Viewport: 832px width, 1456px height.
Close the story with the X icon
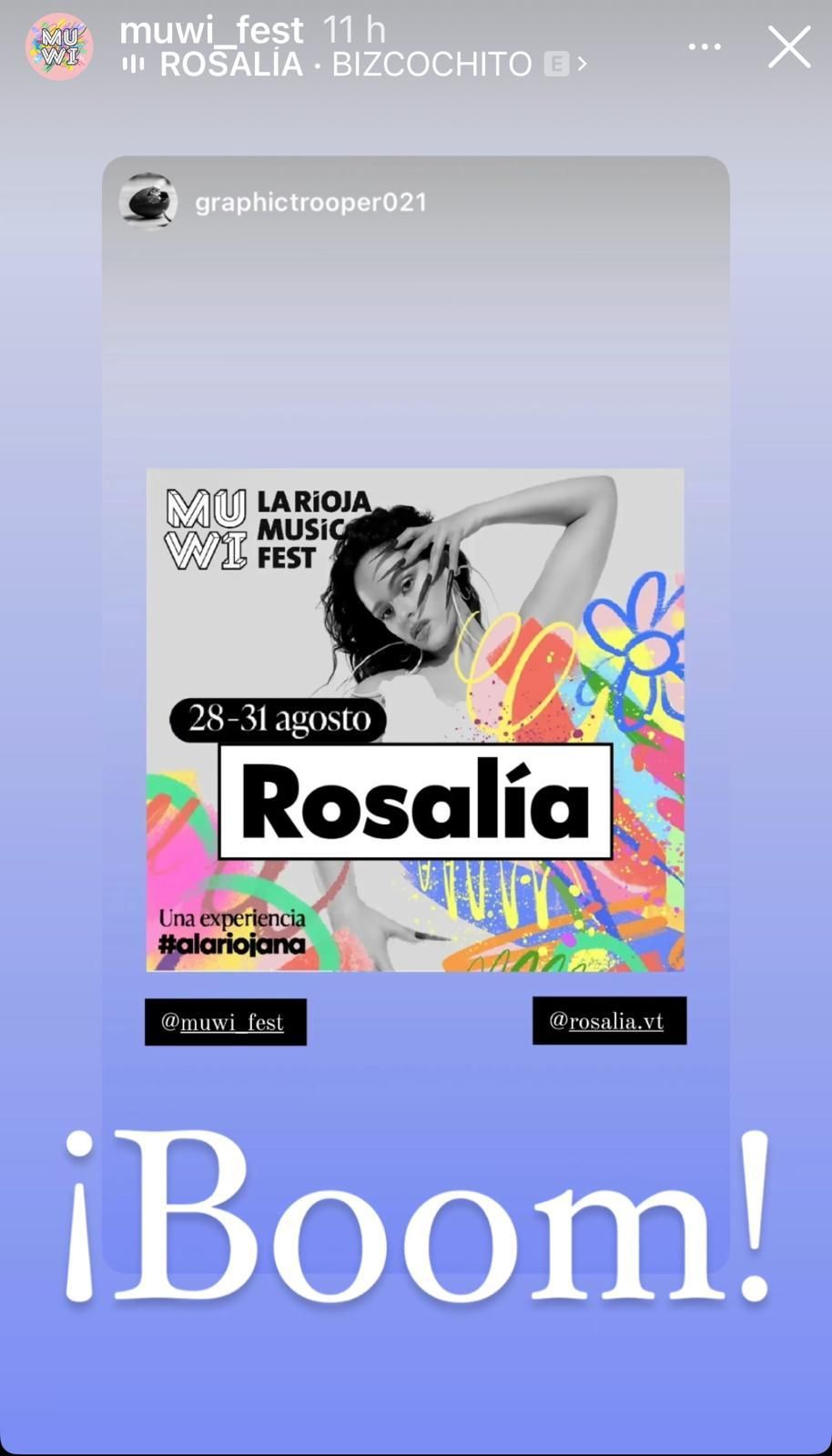(x=788, y=45)
